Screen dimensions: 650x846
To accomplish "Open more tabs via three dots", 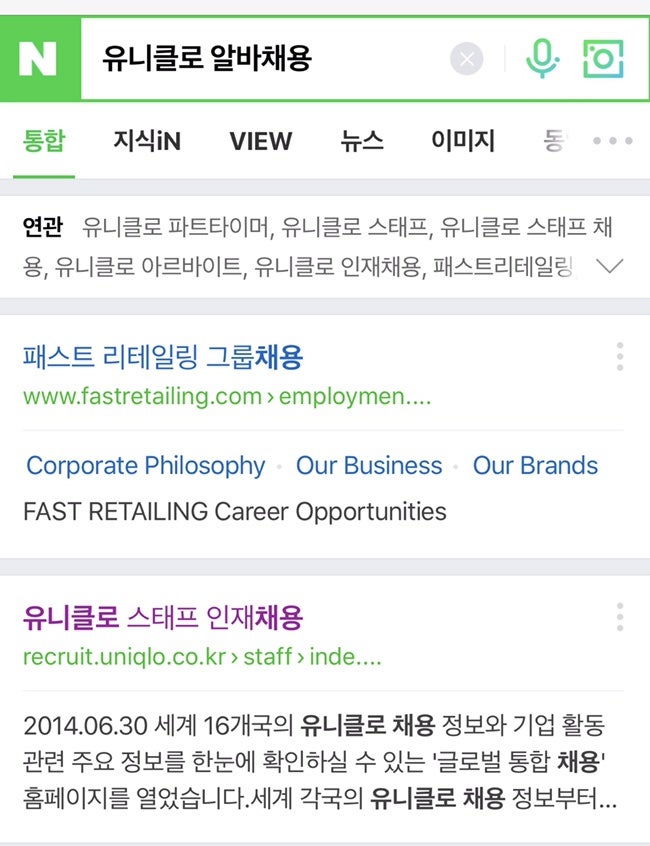I will point(613,141).
